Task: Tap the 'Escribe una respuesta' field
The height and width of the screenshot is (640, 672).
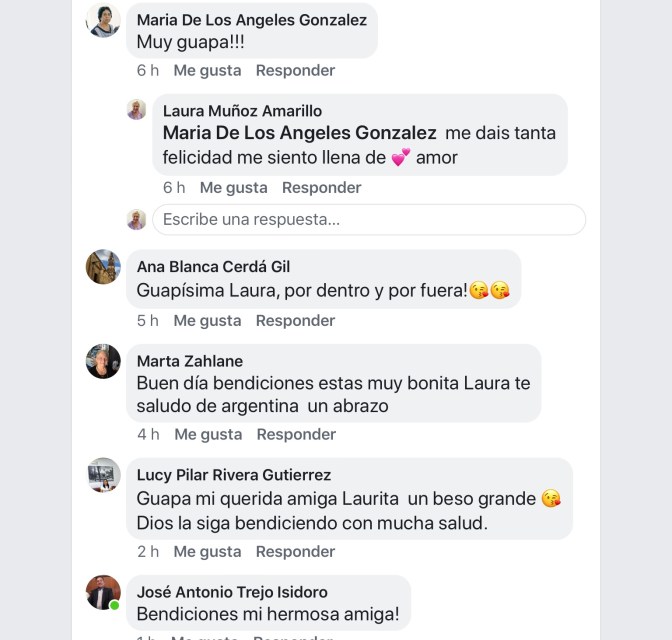Action: click(x=370, y=219)
